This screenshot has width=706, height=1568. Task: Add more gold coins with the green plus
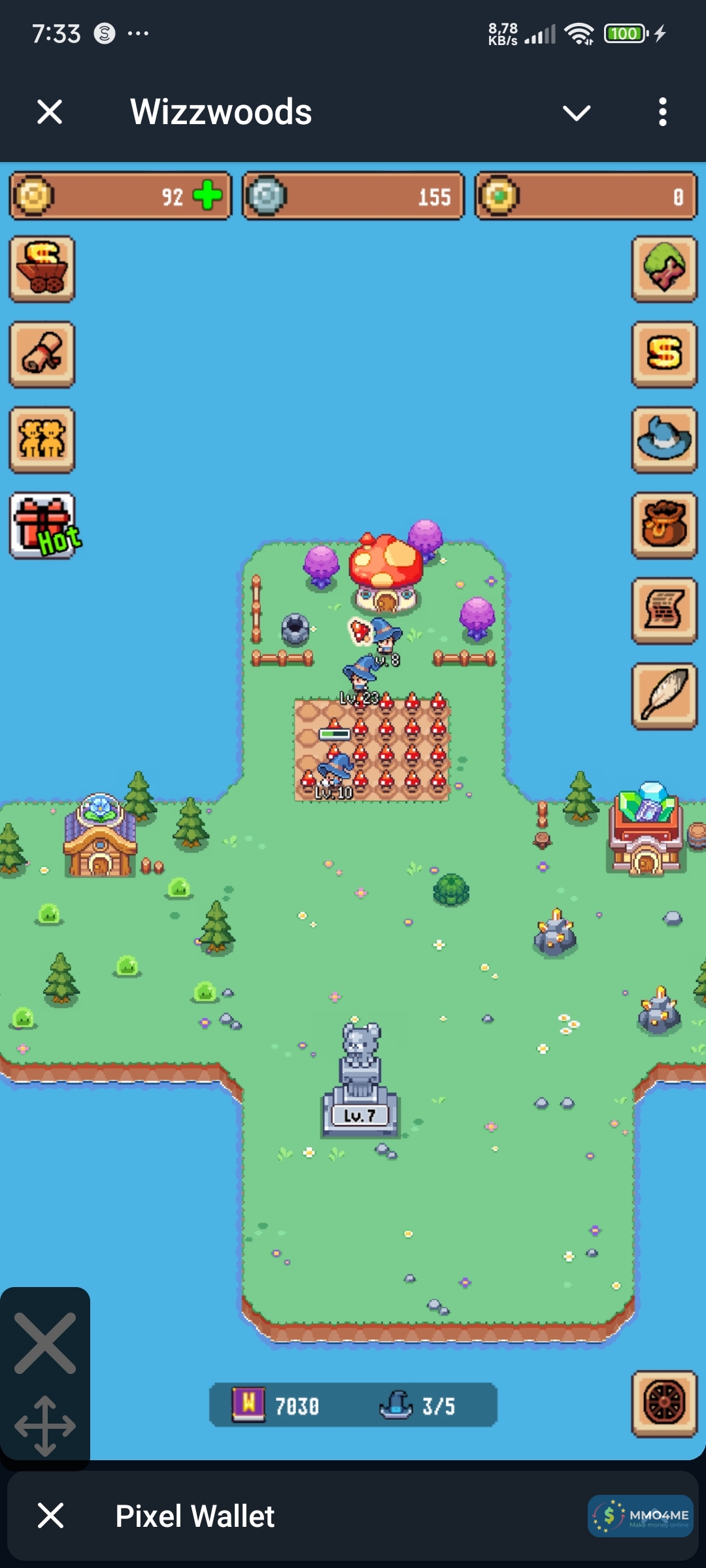208,195
